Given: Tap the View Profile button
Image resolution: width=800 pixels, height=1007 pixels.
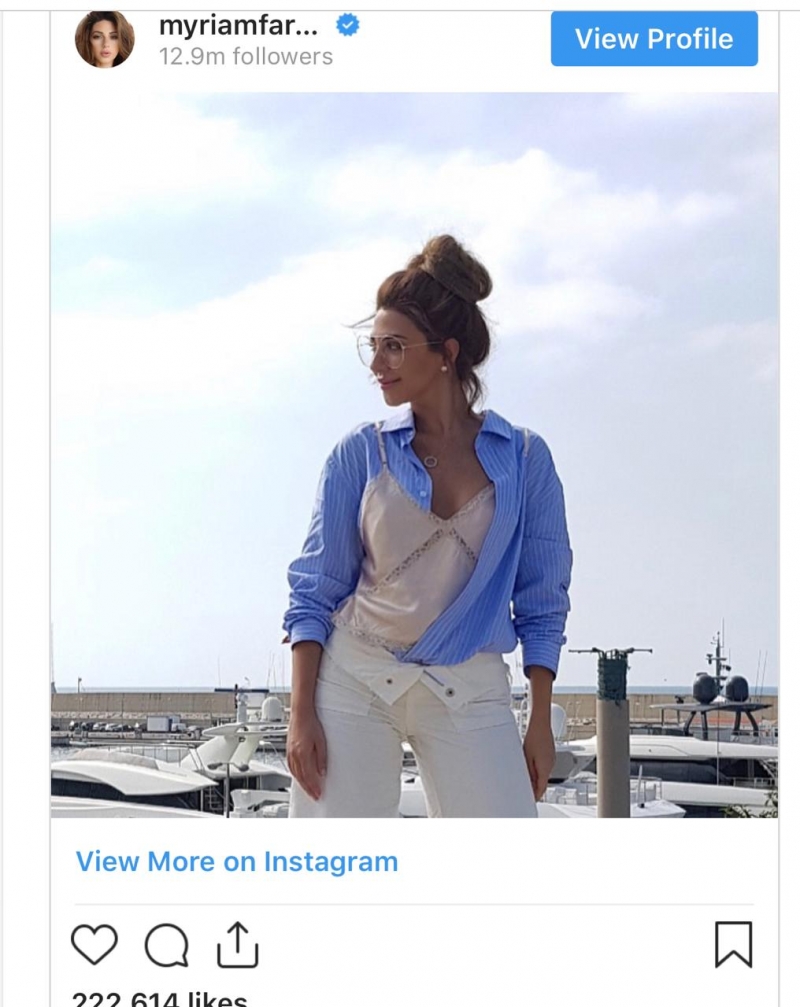Looking at the screenshot, I should tap(654, 39).
